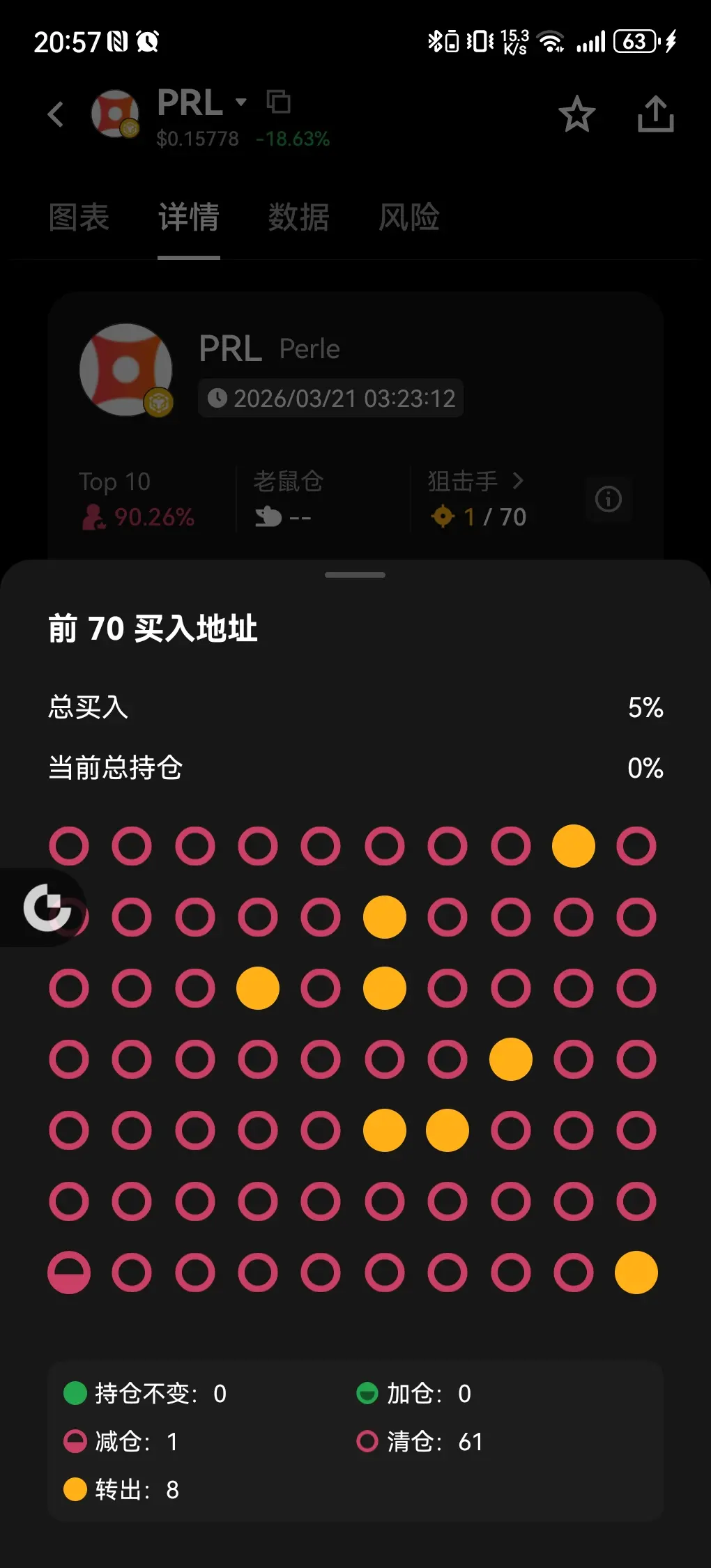Expand the 狙击手 sniper details chevron

tap(520, 480)
